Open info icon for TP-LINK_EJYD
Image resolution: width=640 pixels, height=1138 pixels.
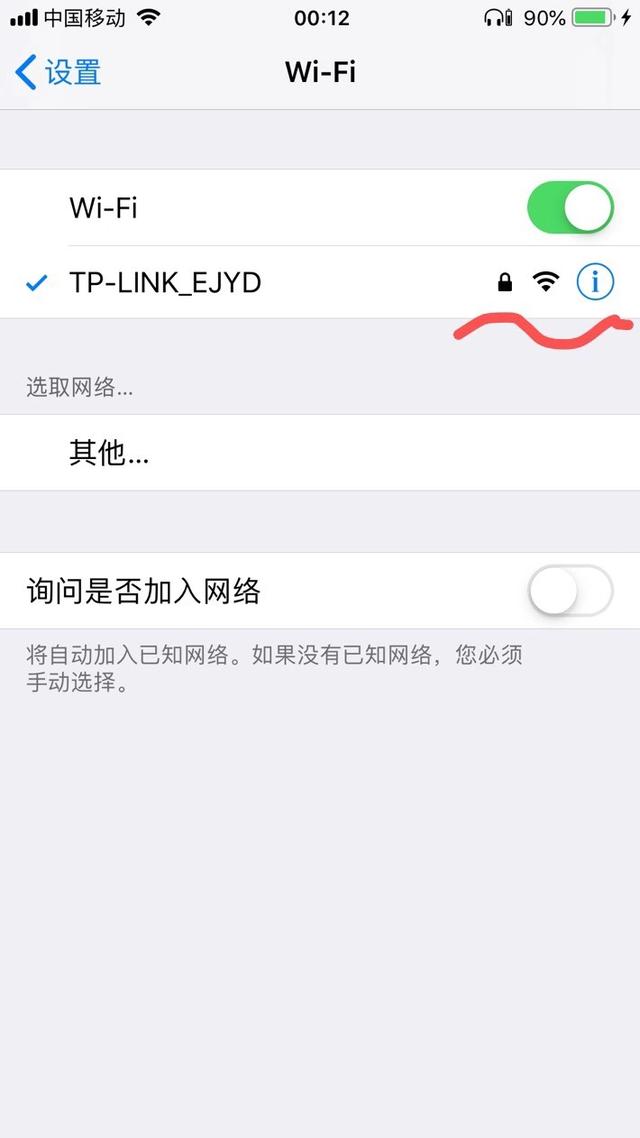click(x=595, y=283)
